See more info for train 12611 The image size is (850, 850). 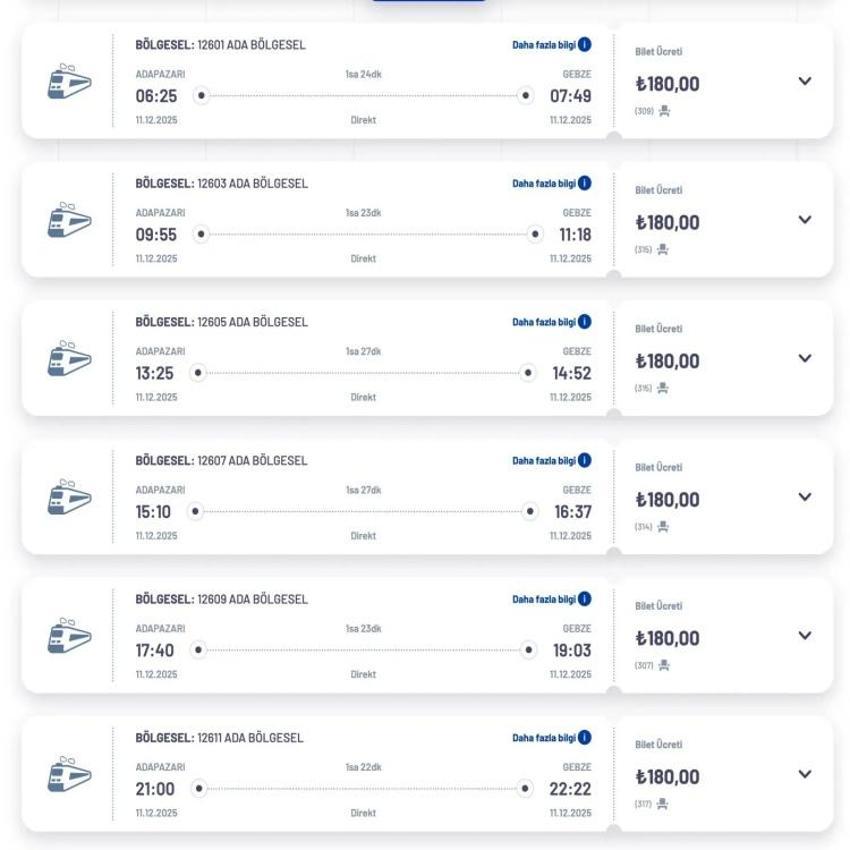pyautogui.click(x=551, y=738)
